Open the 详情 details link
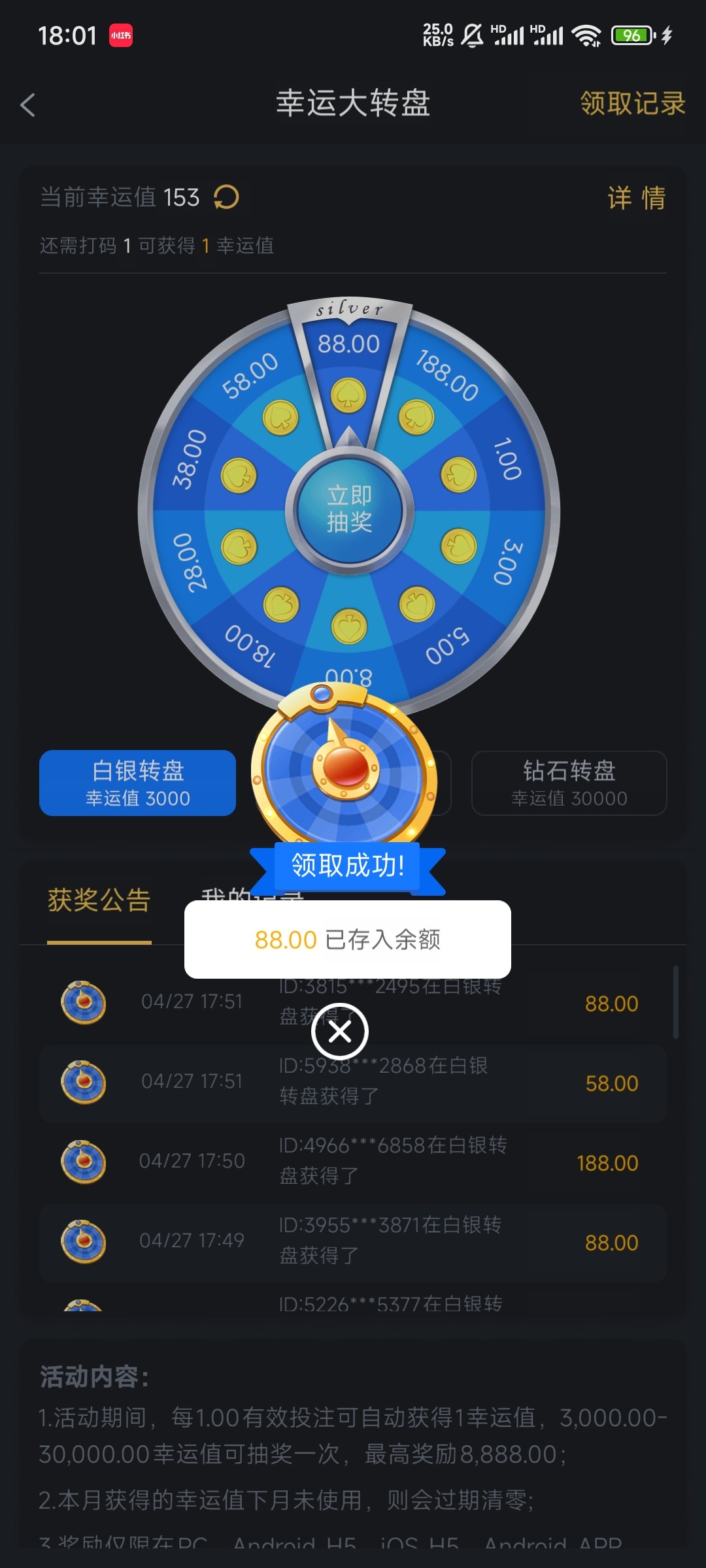Screen dimensions: 706x1568 [636, 197]
